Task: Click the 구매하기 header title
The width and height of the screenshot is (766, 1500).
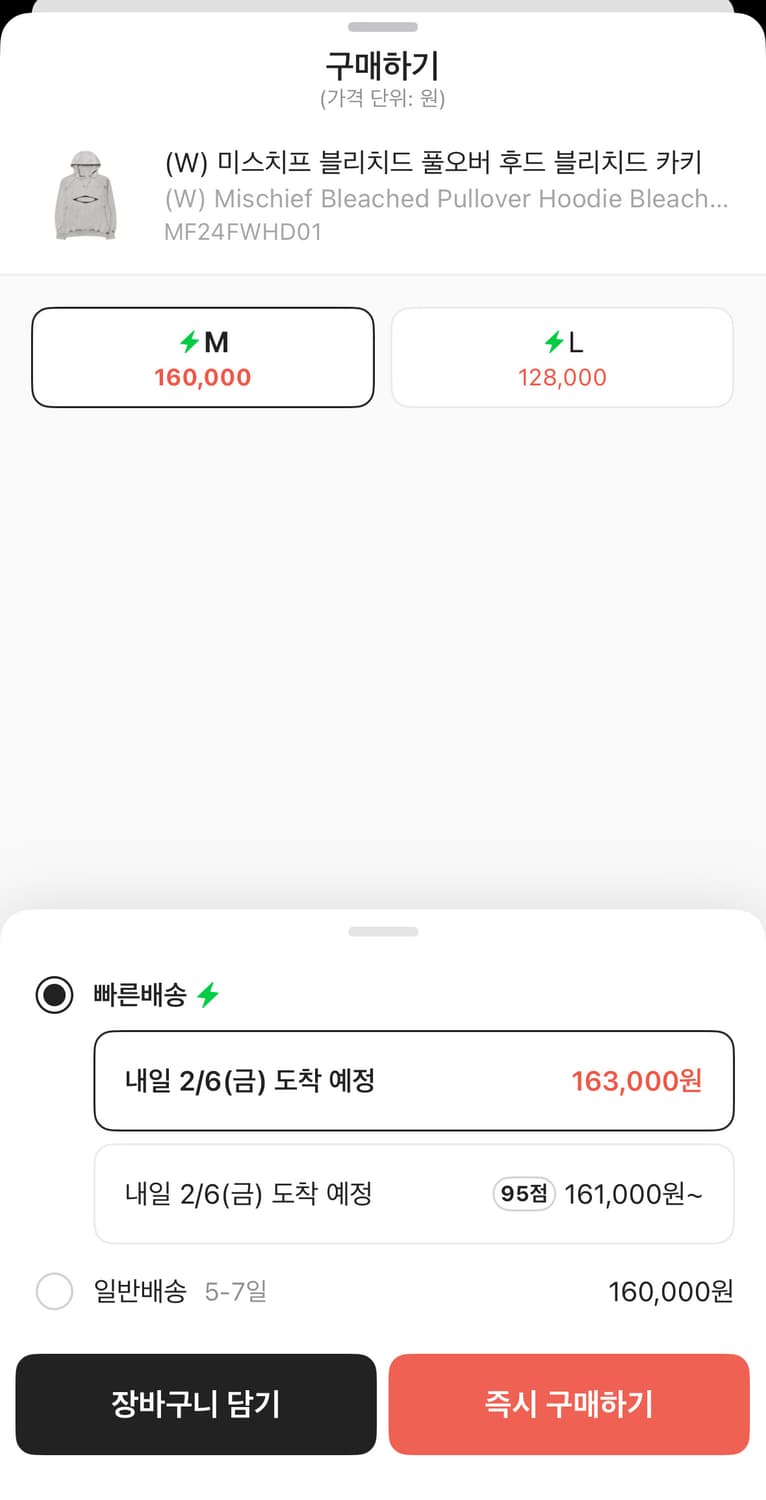Action: (x=383, y=66)
